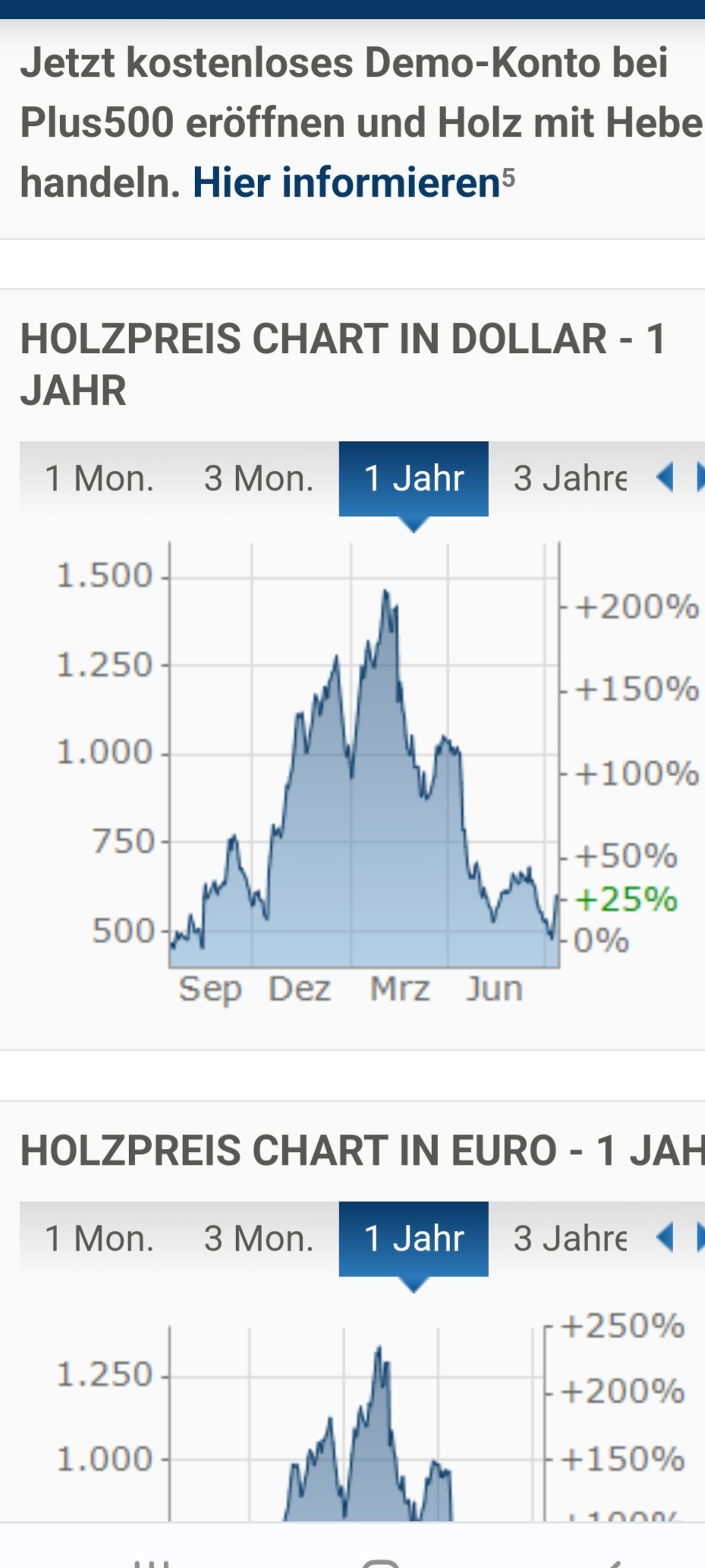
Task: Select 1 Mon. on the Euro chart
Action: click(99, 1238)
